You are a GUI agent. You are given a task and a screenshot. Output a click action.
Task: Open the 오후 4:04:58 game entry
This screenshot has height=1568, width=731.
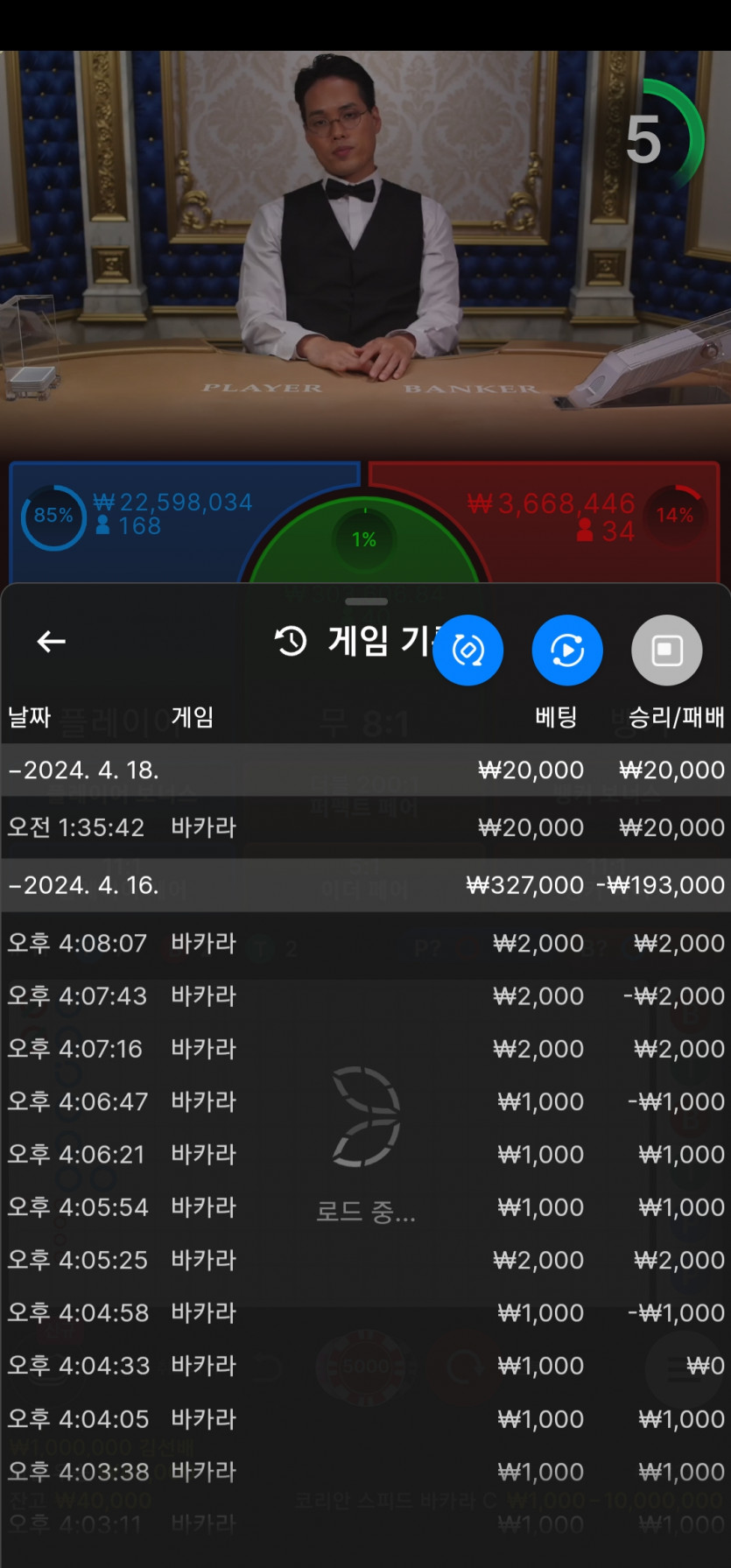(x=365, y=1312)
